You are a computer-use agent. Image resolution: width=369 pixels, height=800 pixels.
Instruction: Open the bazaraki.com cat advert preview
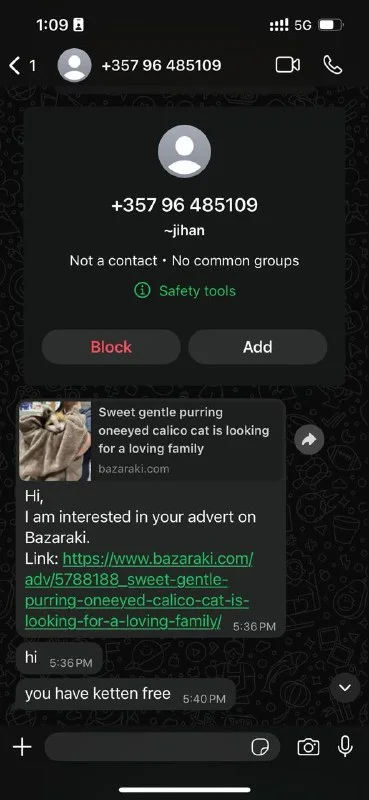[151, 441]
